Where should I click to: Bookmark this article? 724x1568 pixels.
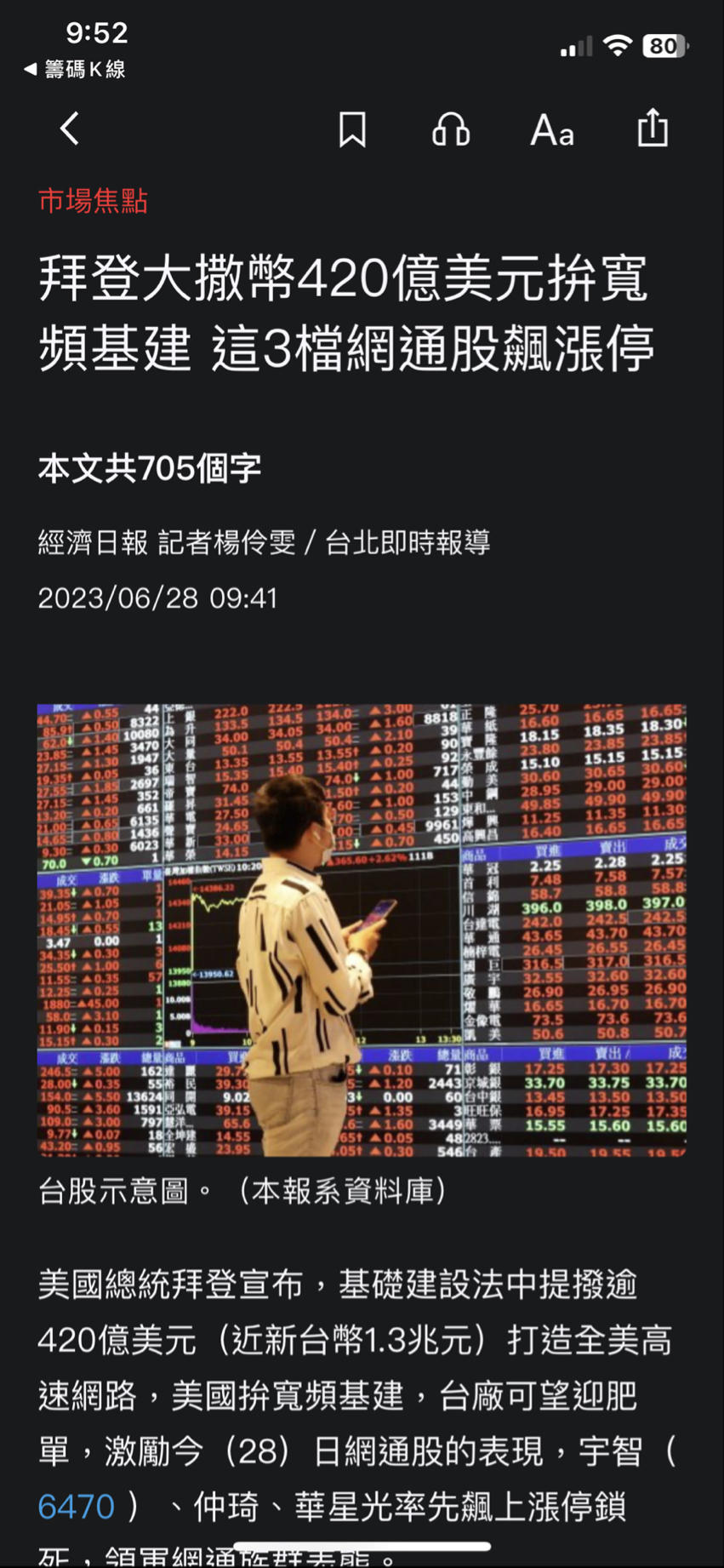[x=352, y=129]
